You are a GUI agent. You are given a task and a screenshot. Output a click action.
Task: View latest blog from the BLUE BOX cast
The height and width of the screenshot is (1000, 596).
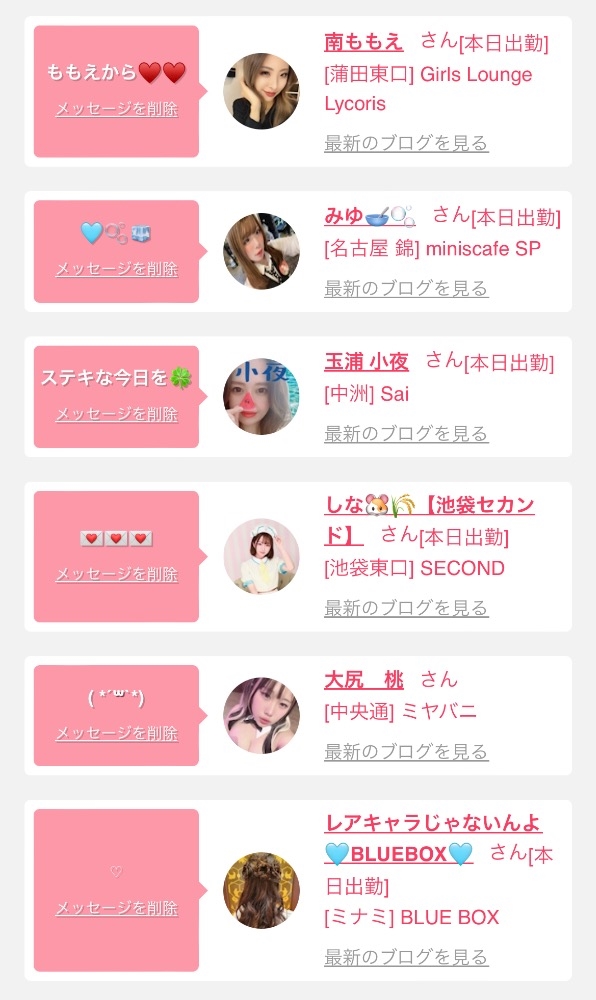click(406, 957)
